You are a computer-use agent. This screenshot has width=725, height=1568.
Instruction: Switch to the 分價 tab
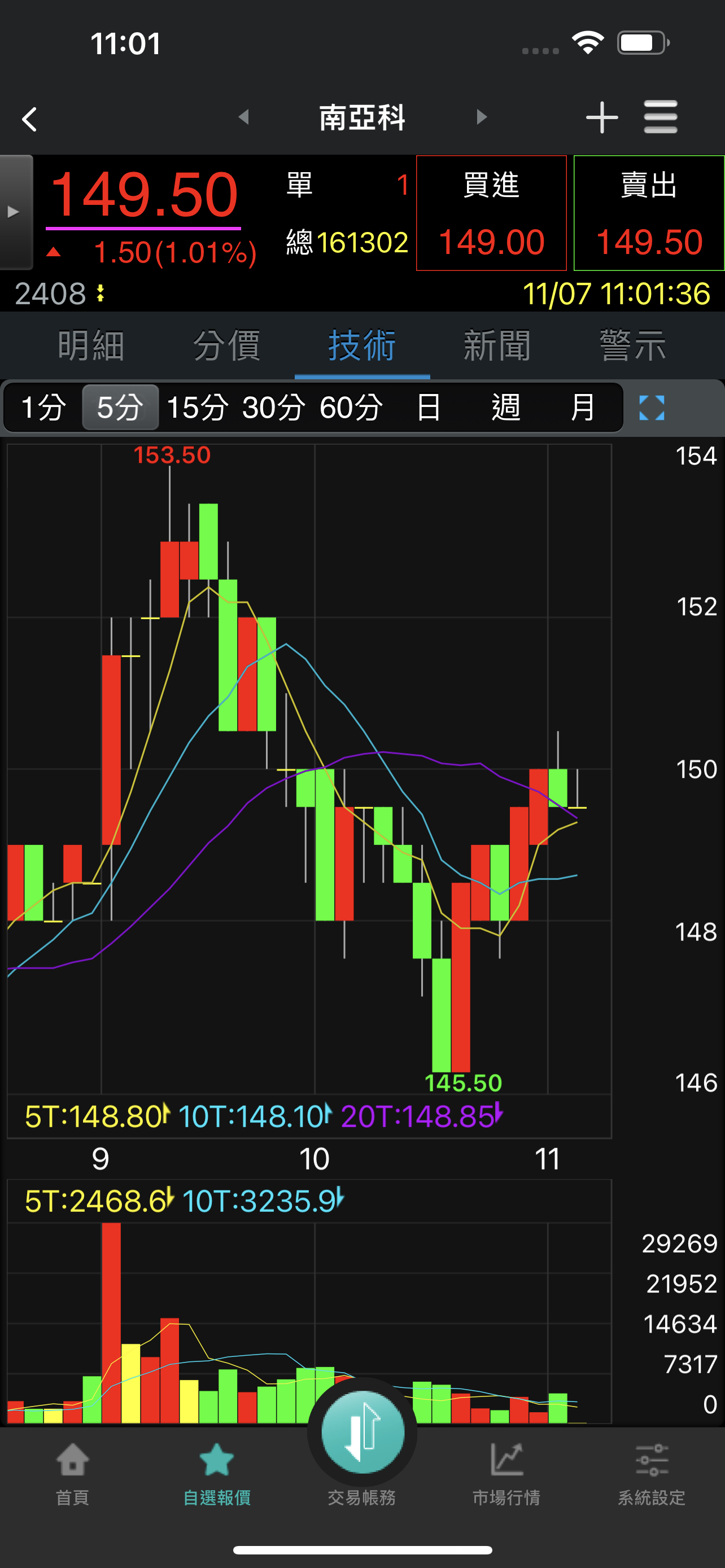pyautogui.click(x=226, y=345)
